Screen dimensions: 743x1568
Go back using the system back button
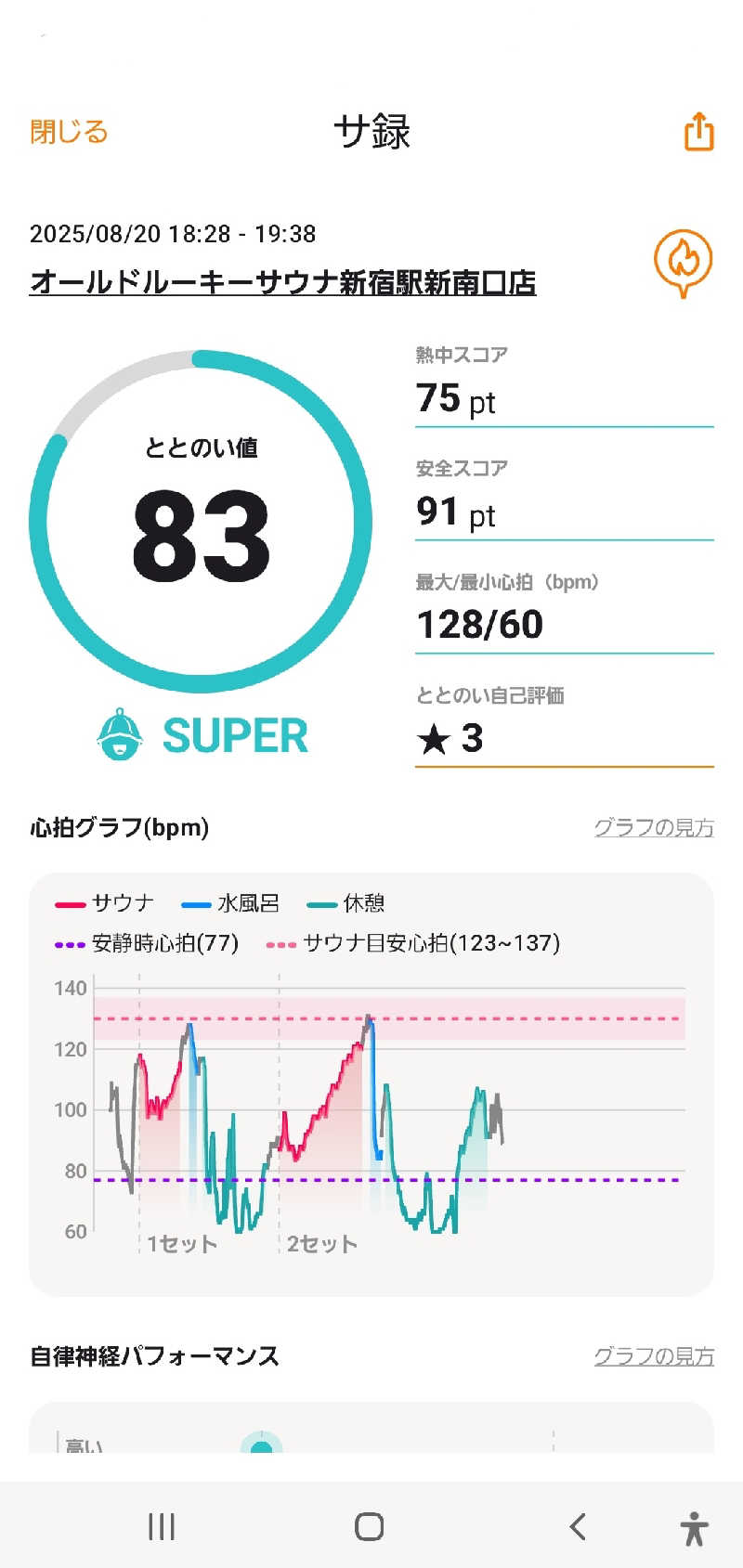click(x=578, y=1526)
